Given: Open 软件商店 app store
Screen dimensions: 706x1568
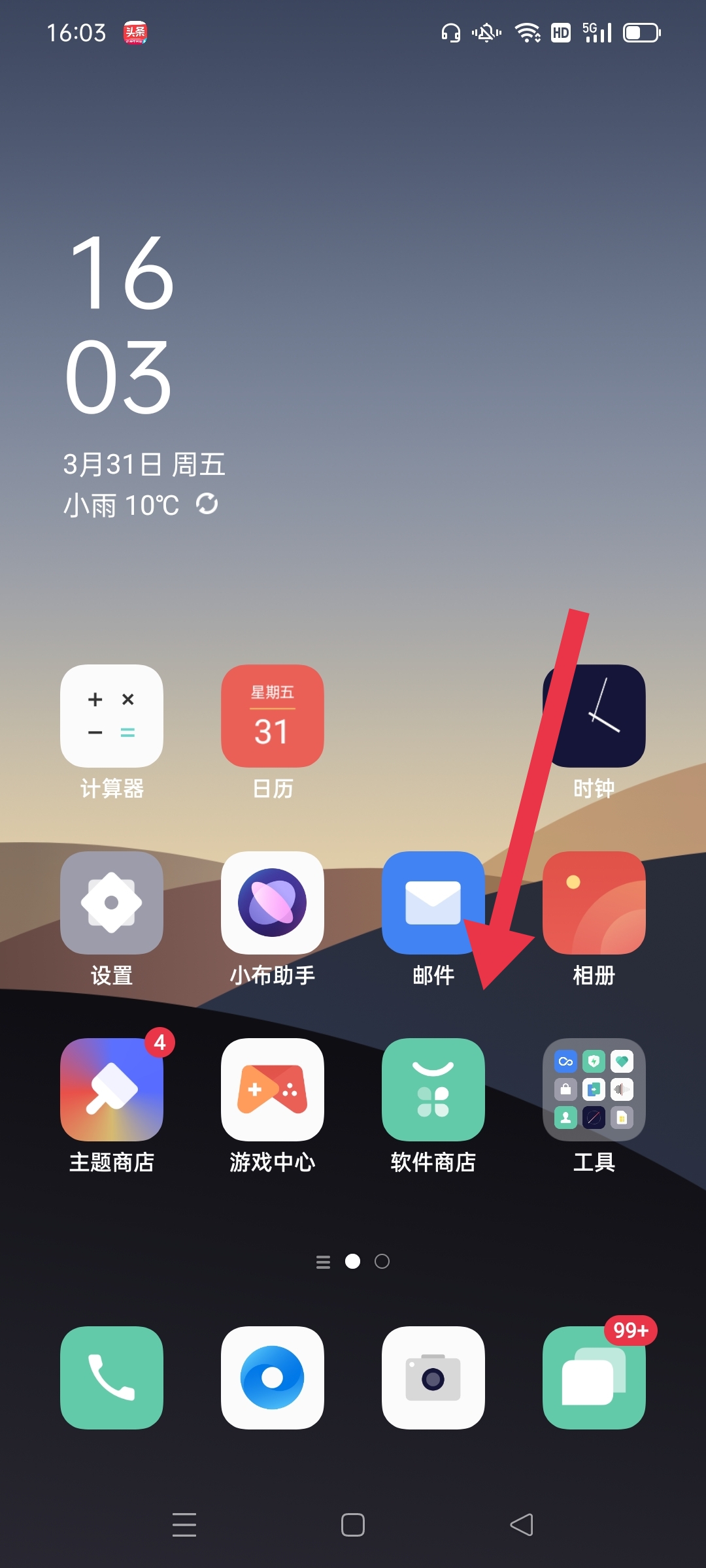Looking at the screenshot, I should click(433, 1090).
